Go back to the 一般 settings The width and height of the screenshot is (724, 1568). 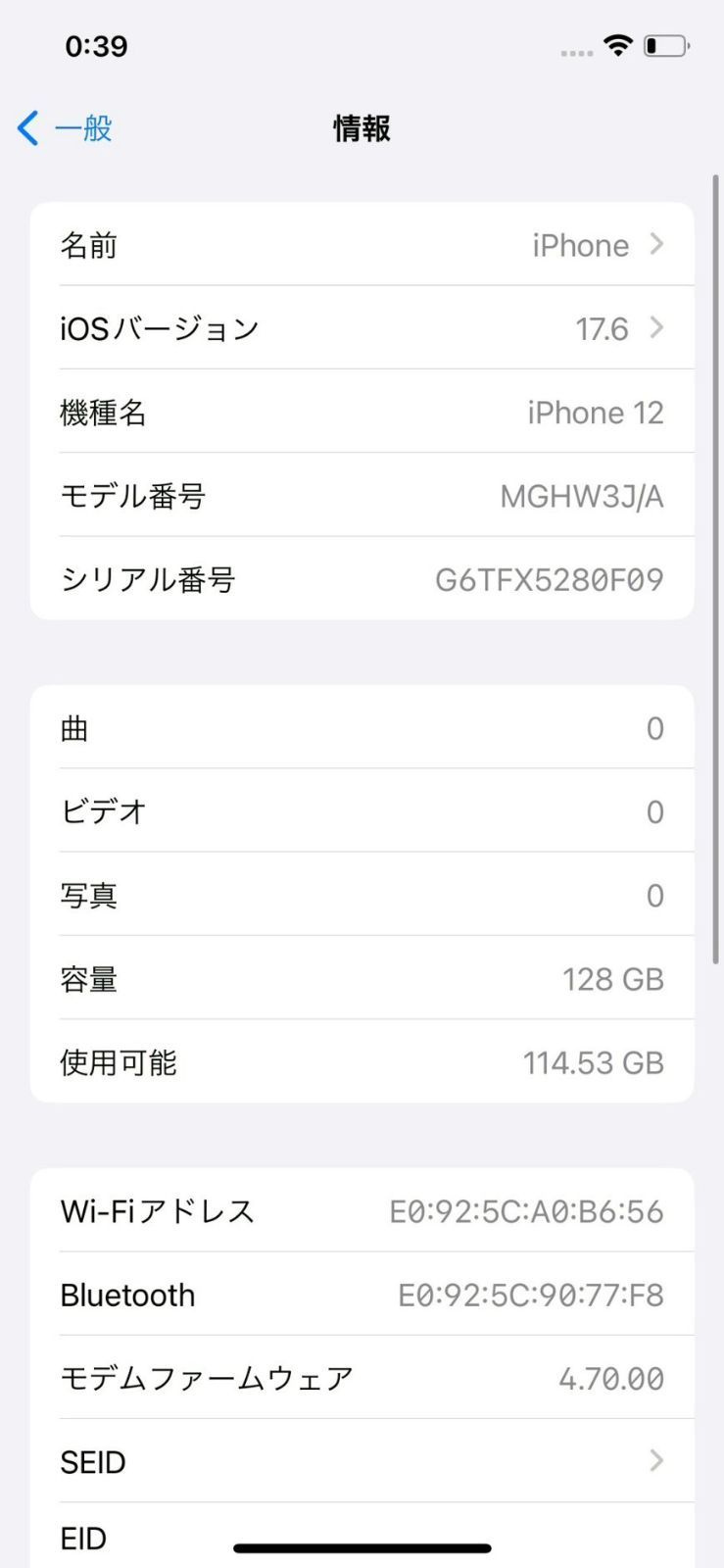[x=65, y=128]
